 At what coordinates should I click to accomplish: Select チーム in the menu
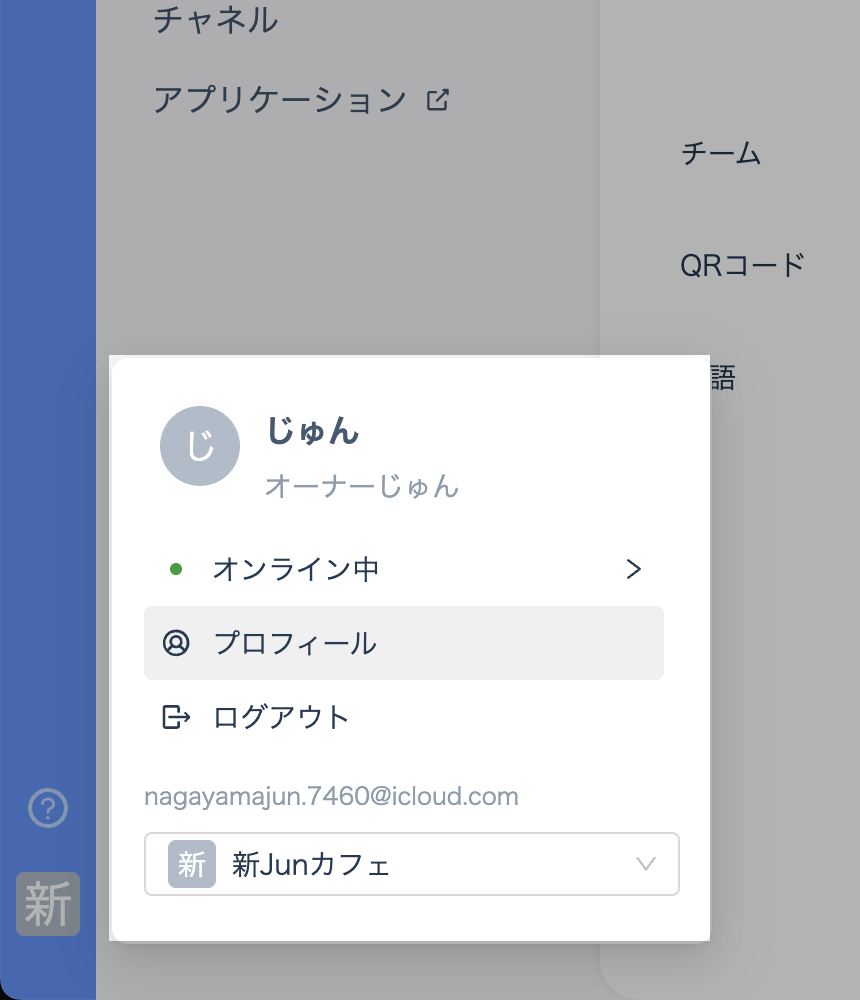(721, 154)
